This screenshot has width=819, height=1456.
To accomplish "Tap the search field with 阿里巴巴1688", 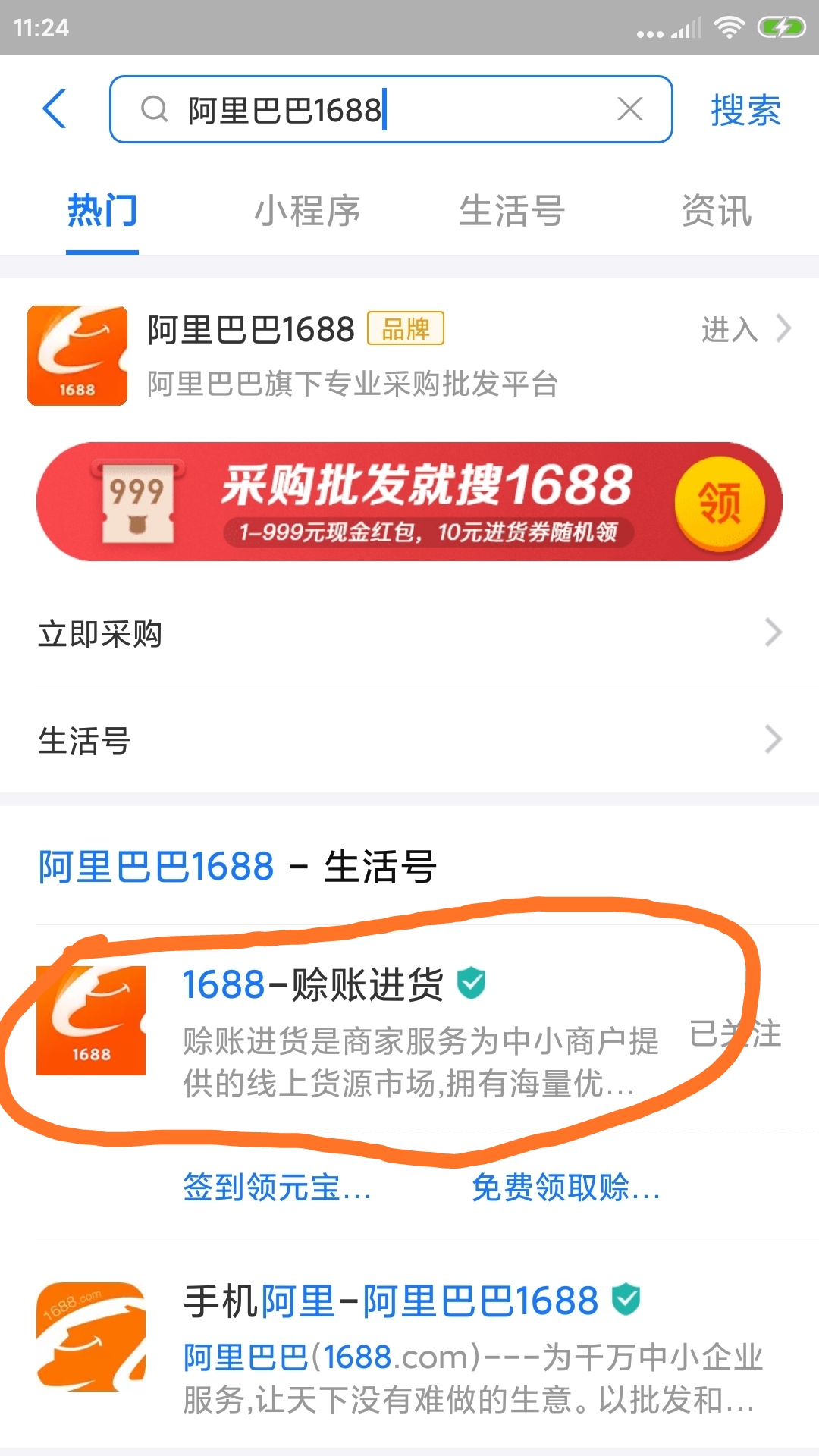I will point(364,110).
